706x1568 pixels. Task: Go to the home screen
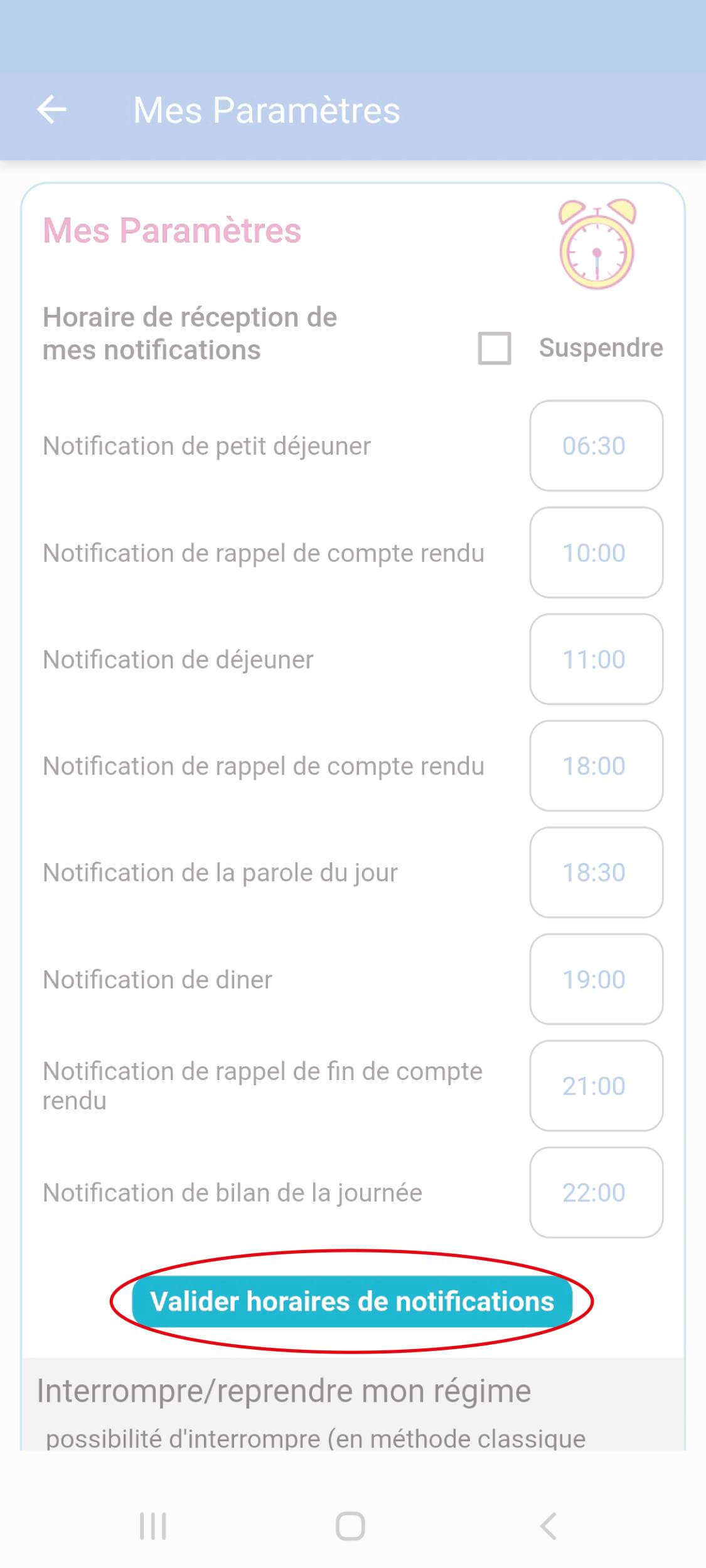coord(350,1525)
